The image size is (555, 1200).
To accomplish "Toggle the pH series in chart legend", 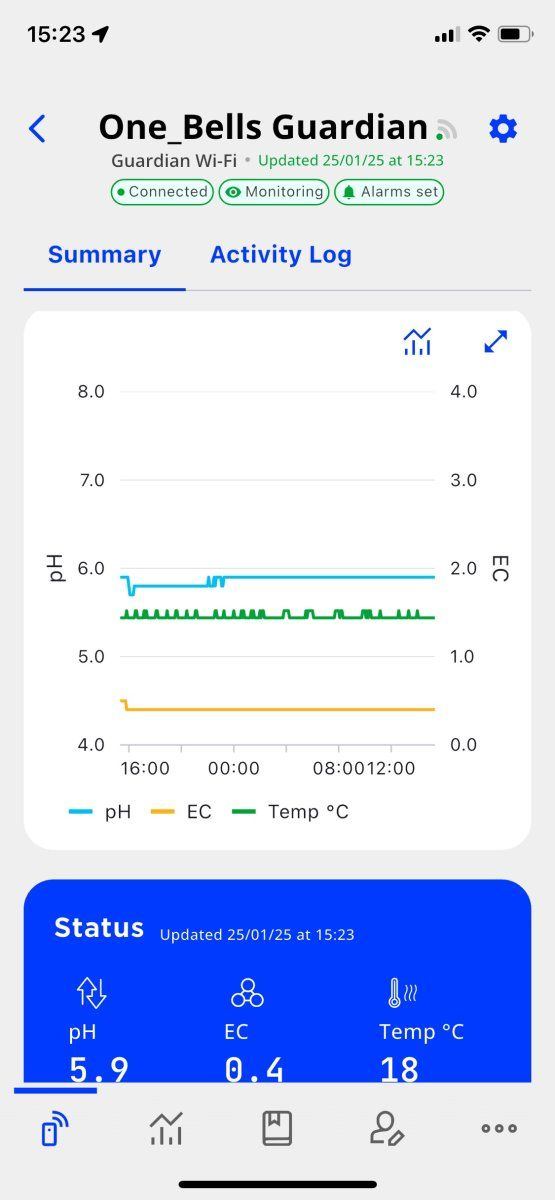I will tap(100, 812).
